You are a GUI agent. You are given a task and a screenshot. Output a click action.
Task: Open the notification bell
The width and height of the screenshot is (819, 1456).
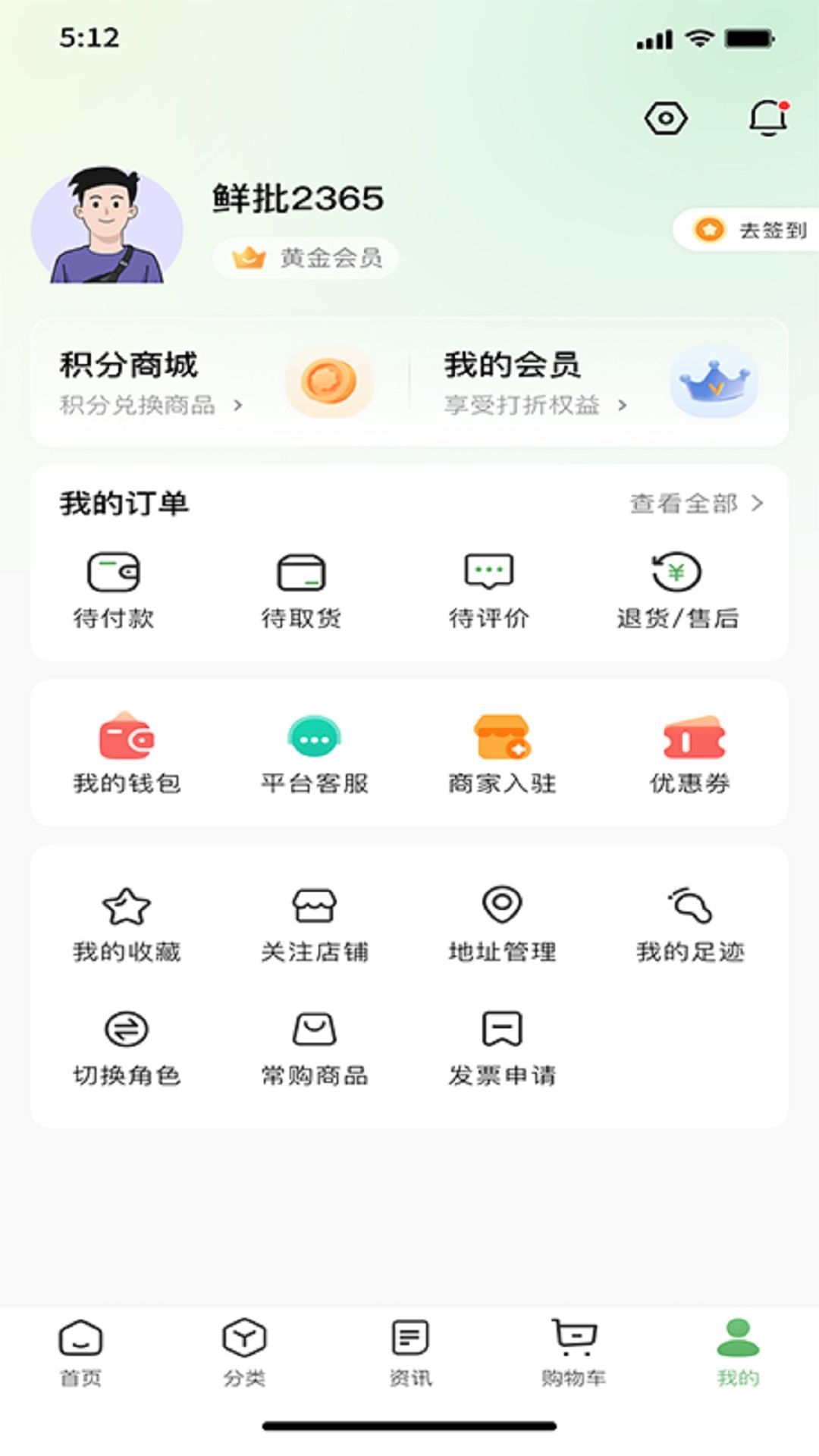point(770,118)
